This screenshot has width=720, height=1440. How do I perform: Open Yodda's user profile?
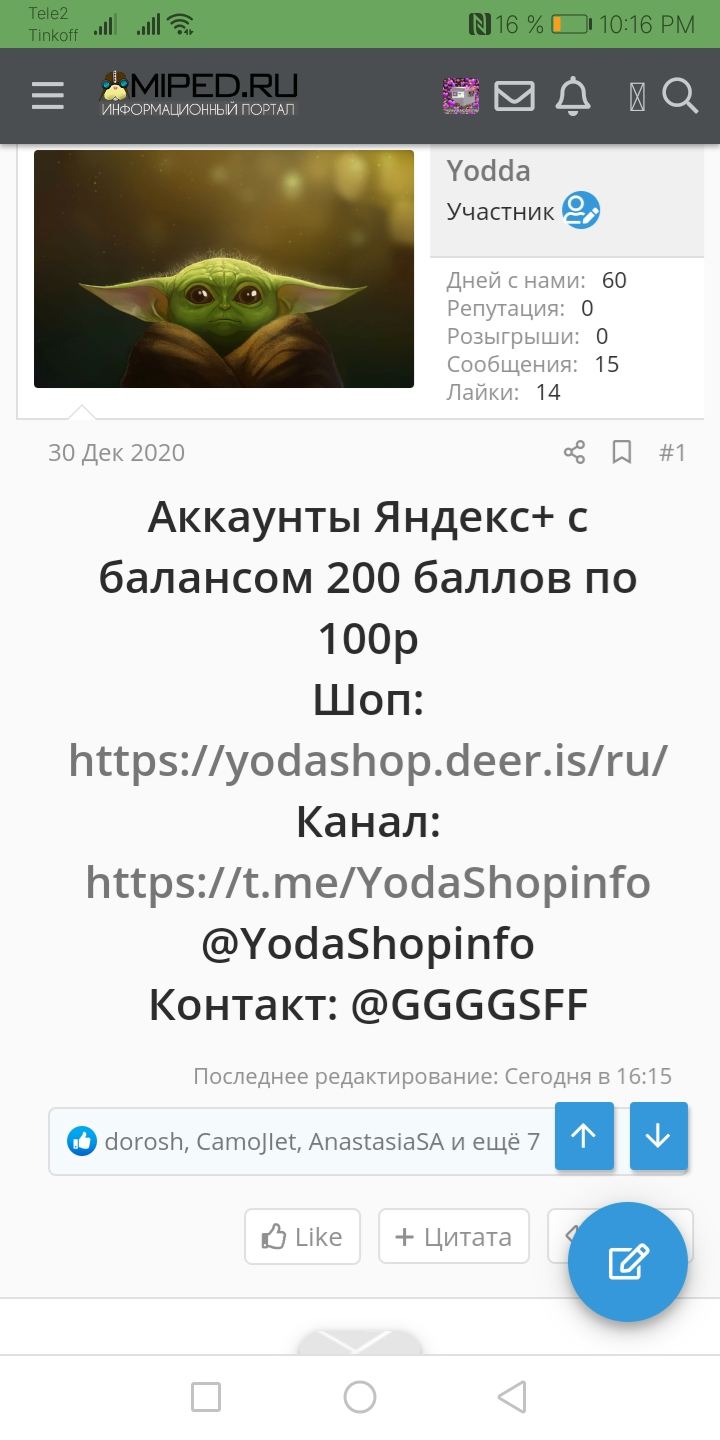[x=488, y=171]
